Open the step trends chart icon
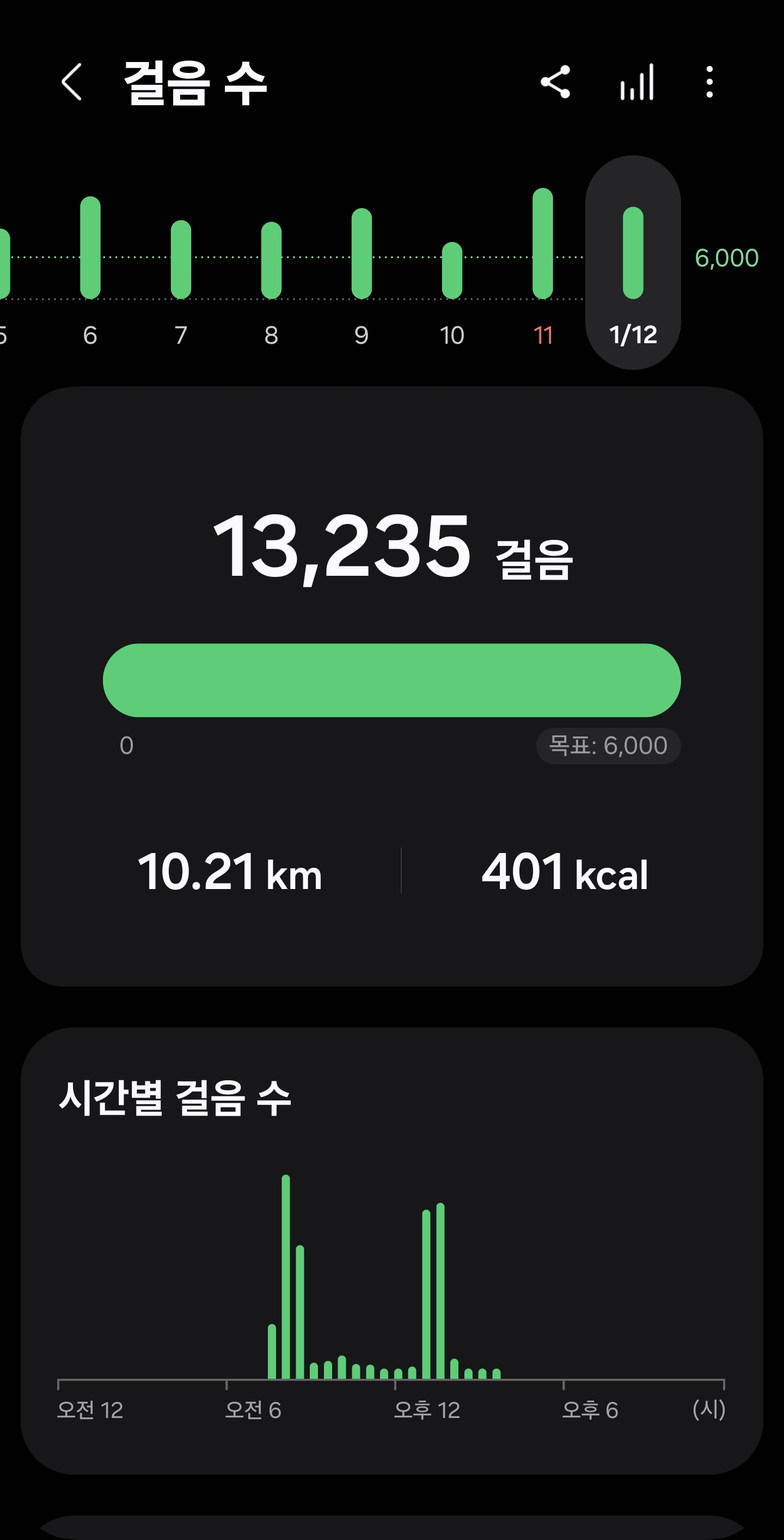Viewport: 784px width, 1540px height. [x=636, y=82]
